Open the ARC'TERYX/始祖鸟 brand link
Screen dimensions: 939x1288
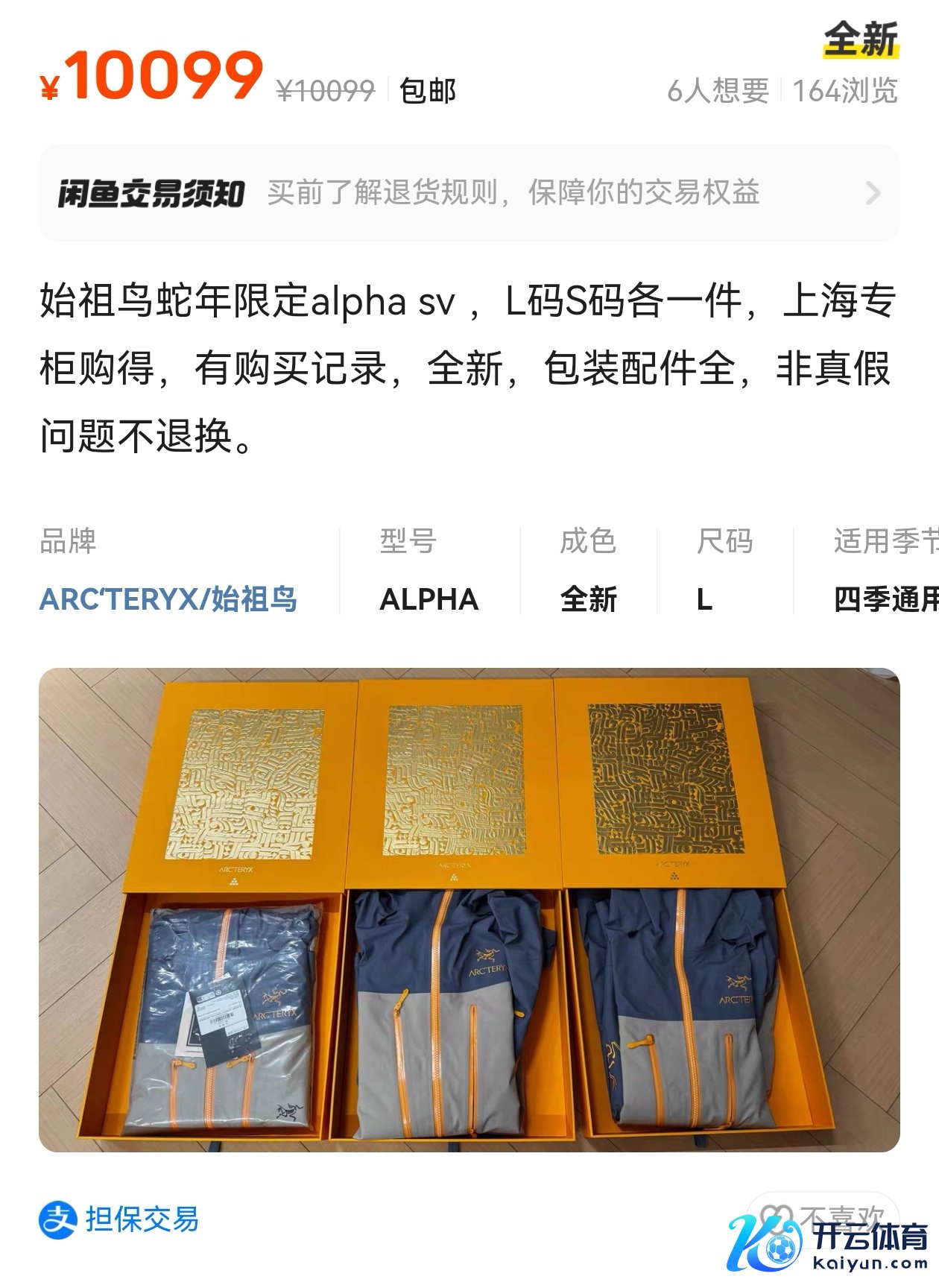[x=168, y=599]
